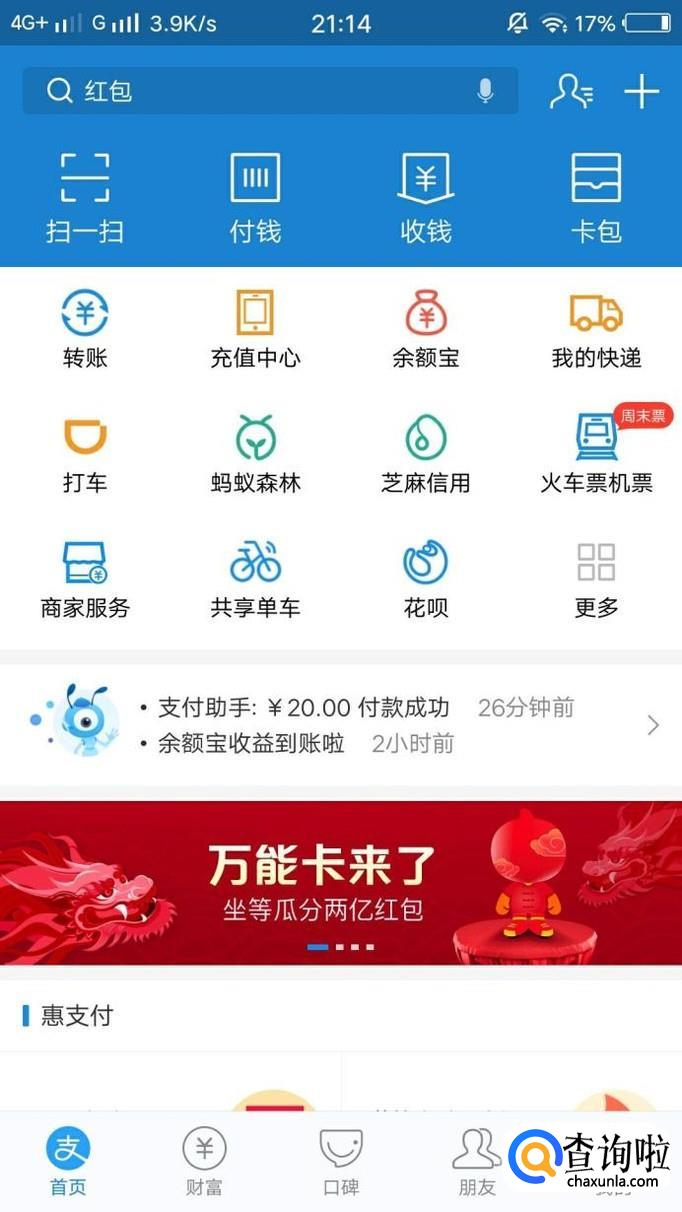Image resolution: width=682 pixels, height=1212 pixels.
Task: Start voice search with the microphone
Action: [x=485, y=91]
